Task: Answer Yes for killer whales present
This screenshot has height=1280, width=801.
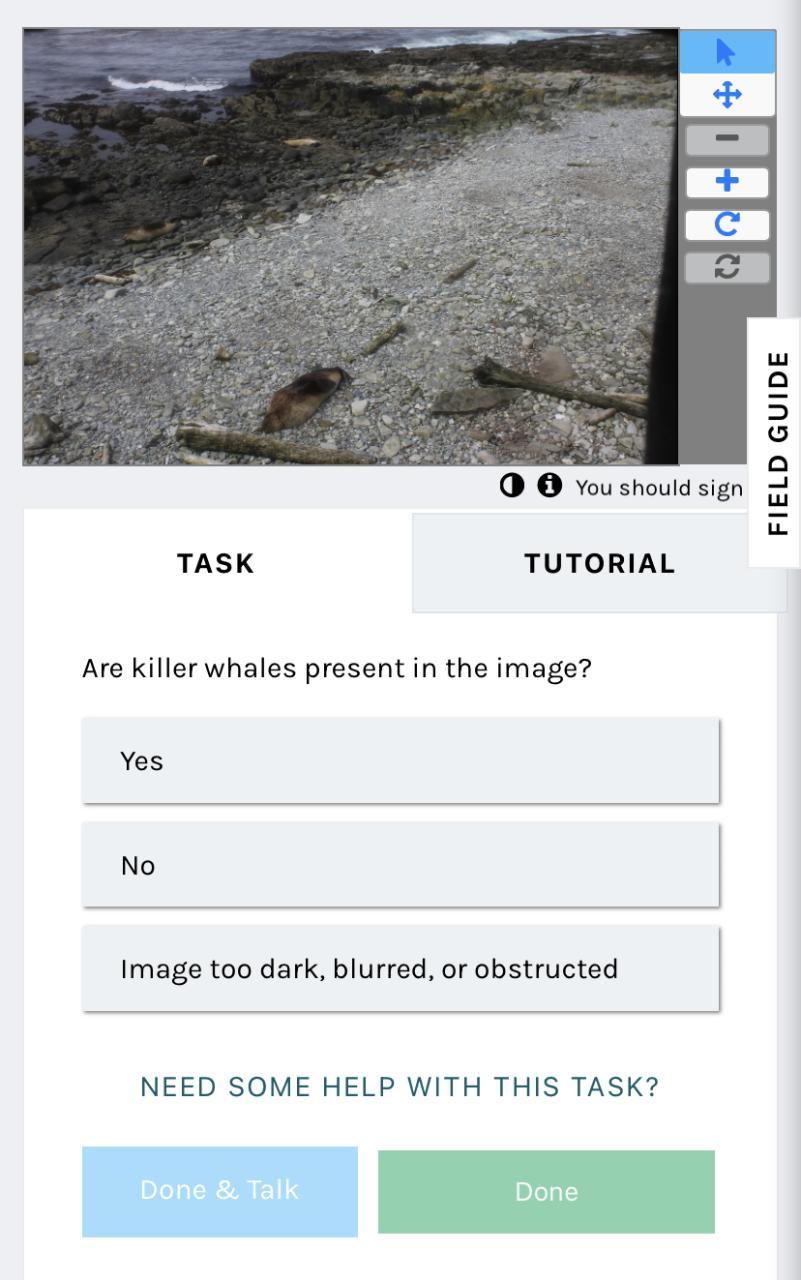Action: 400,760
